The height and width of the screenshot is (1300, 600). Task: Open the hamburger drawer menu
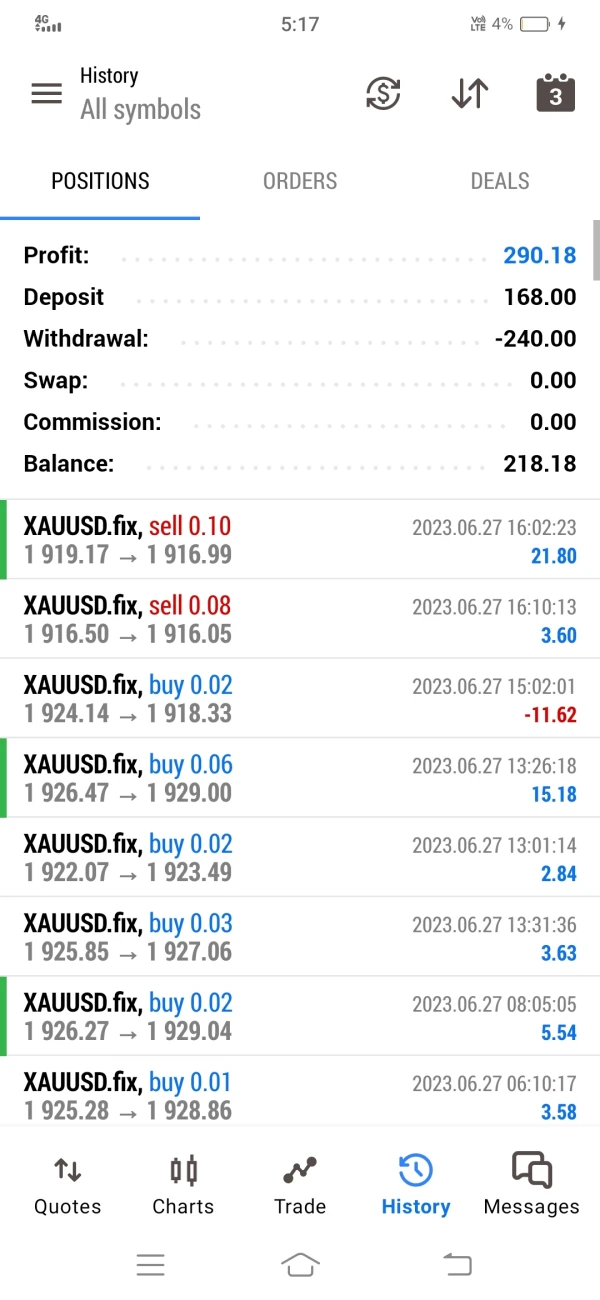[x=46, y=93]
